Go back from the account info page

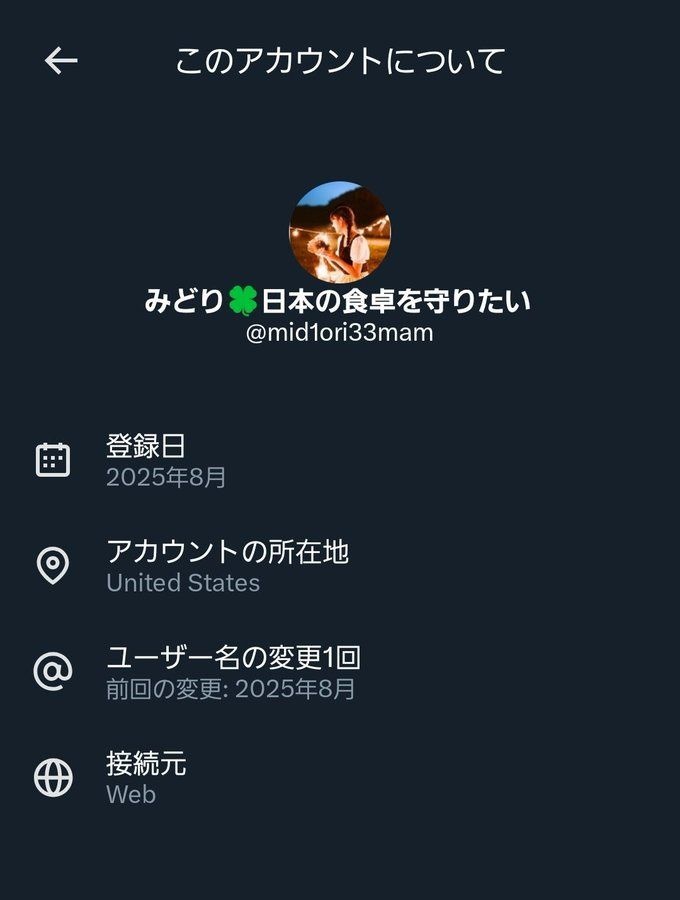pyautogui.click(x=61, y=61)
